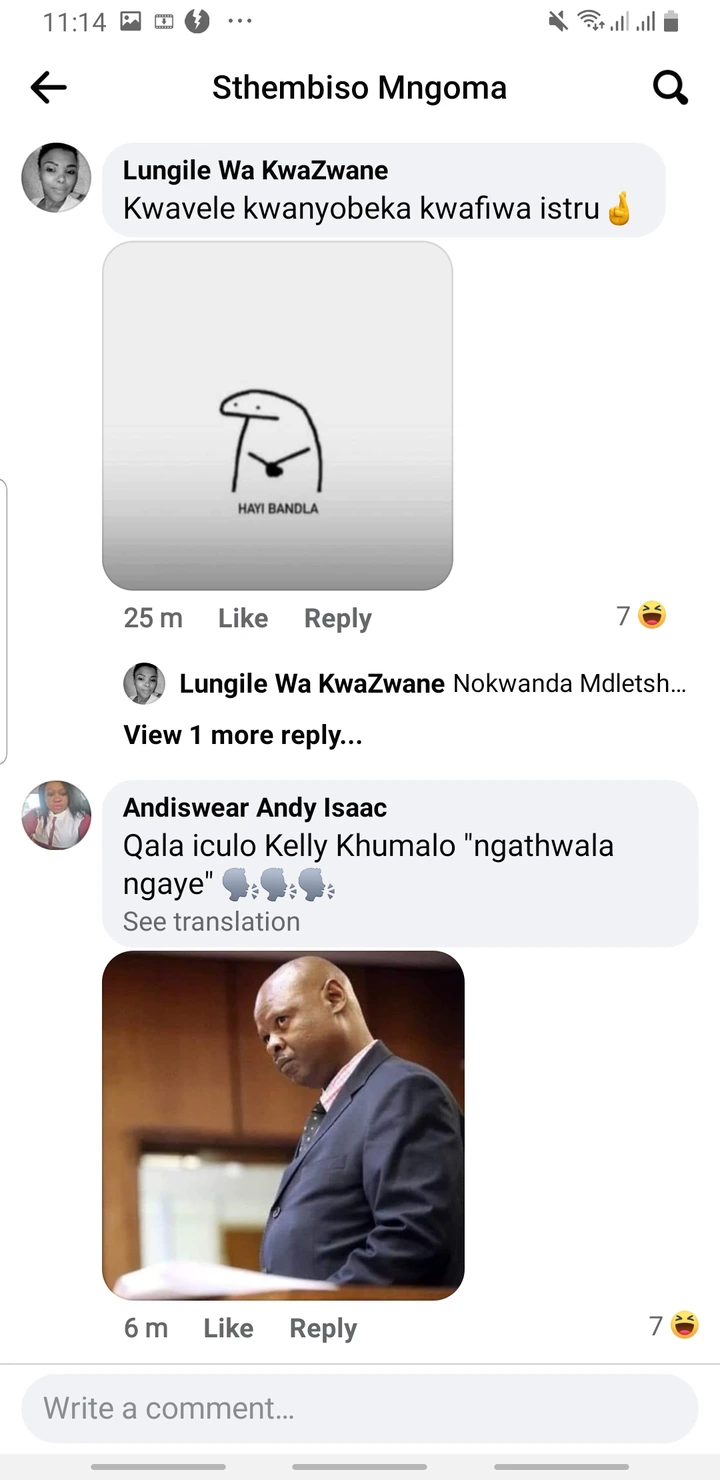View reactions on Andiswear's comment
This screenshot has width=720, height=1480.
674,1326
